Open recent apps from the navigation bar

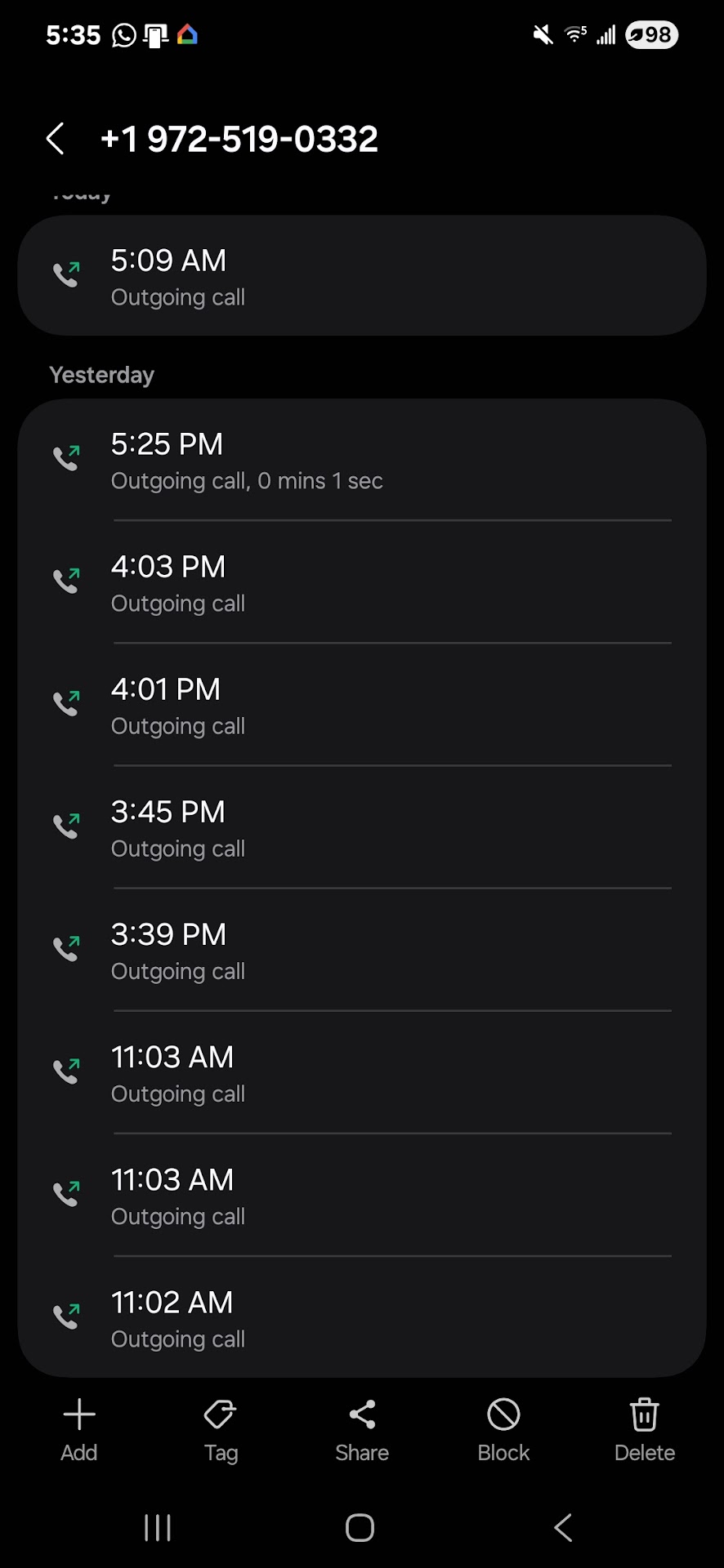coord(158,1527)
